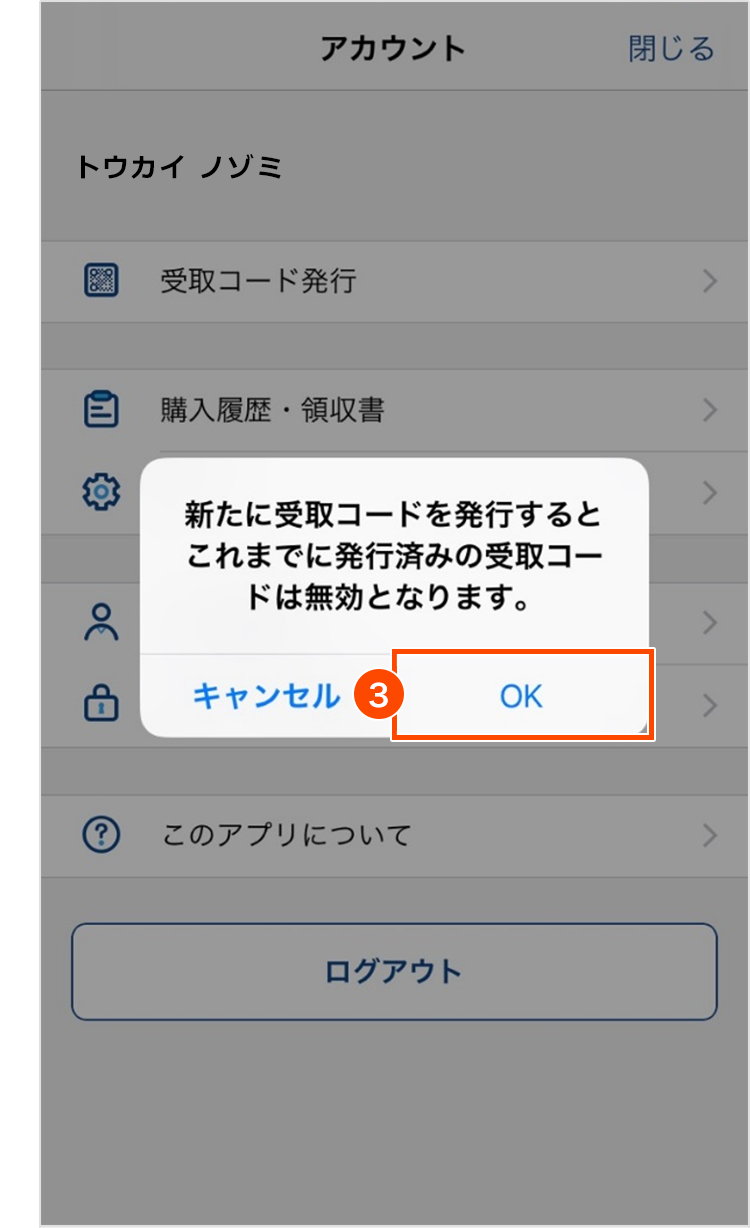Close the account screen with 閉じる
The image size is (750, 1228).
click(671, 48)
